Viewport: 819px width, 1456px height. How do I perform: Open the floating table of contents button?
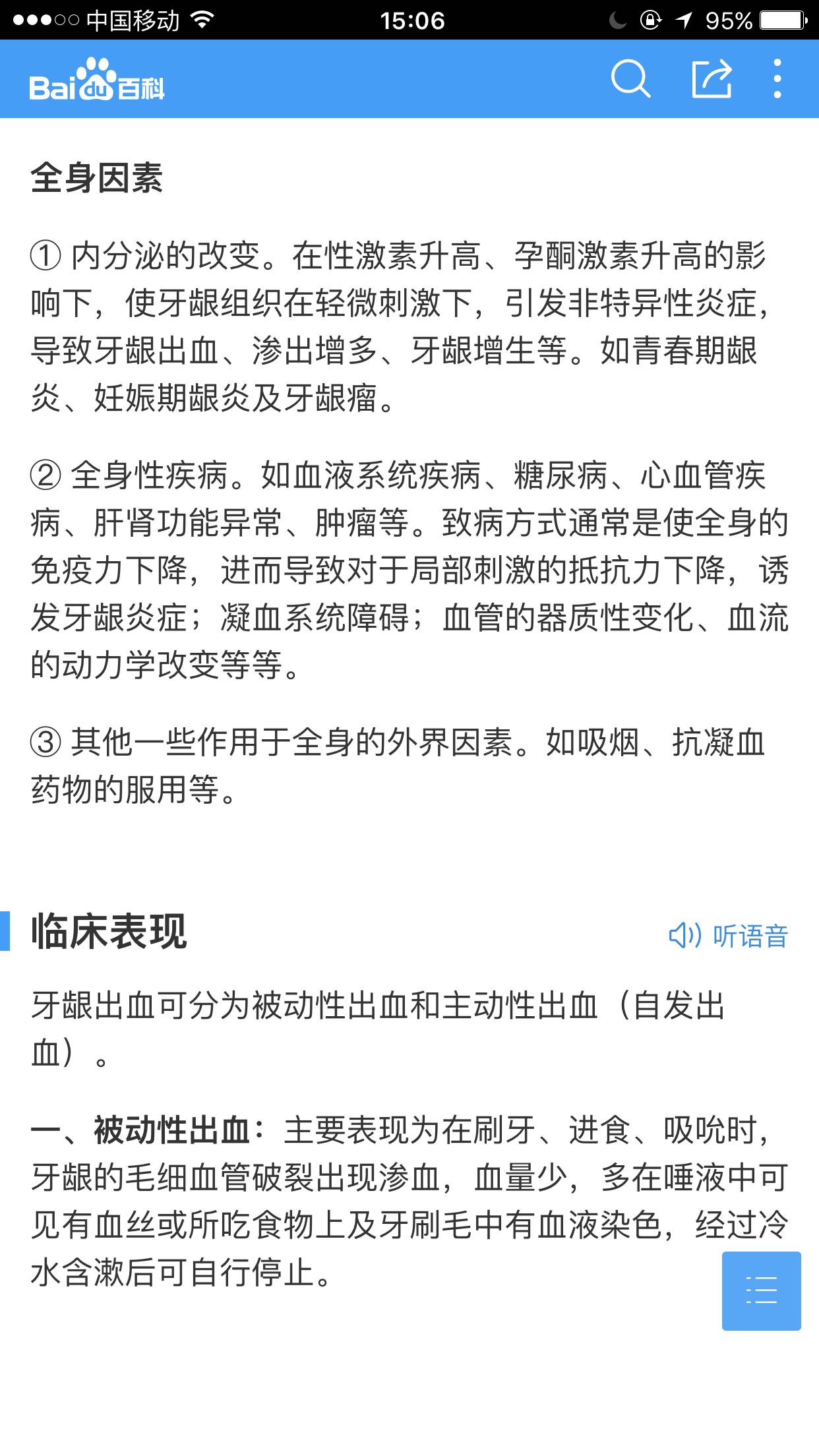coord(761,1290)
